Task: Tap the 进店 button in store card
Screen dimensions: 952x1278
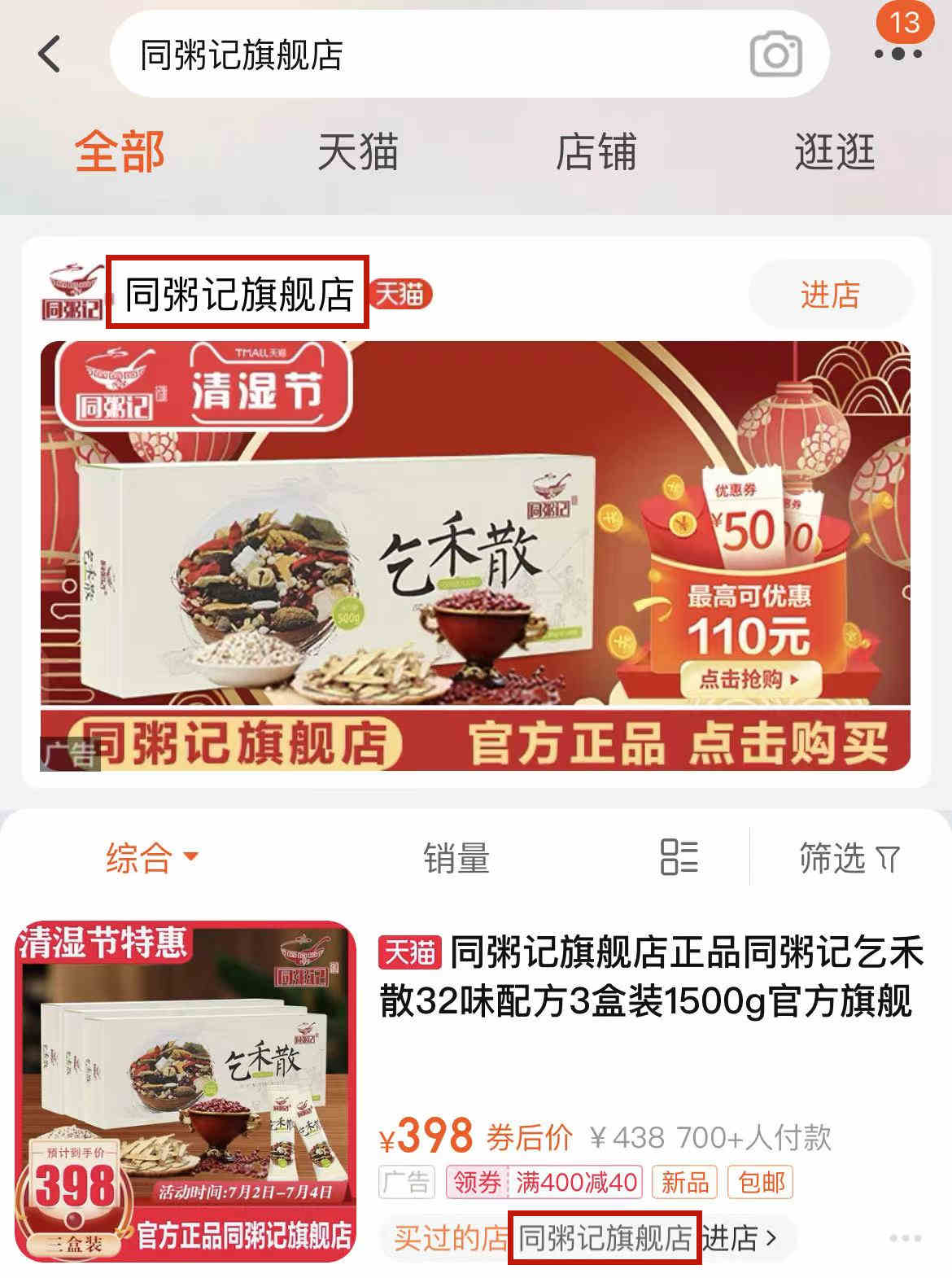Action: [830, 294]
